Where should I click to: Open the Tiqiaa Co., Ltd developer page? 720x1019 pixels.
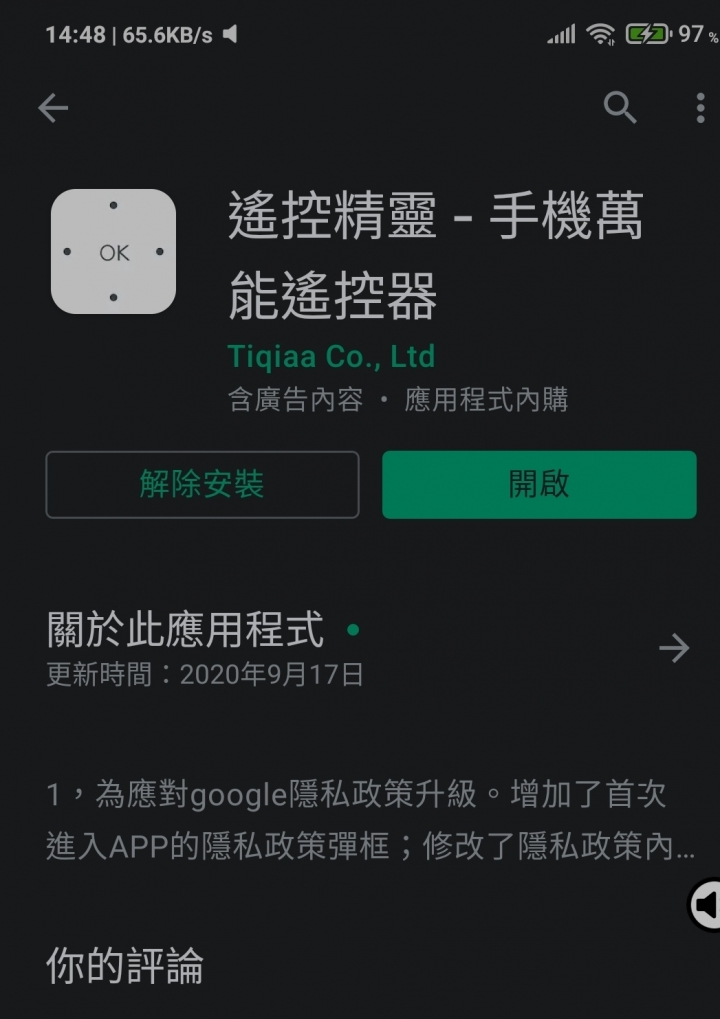[x=331, y=356]
